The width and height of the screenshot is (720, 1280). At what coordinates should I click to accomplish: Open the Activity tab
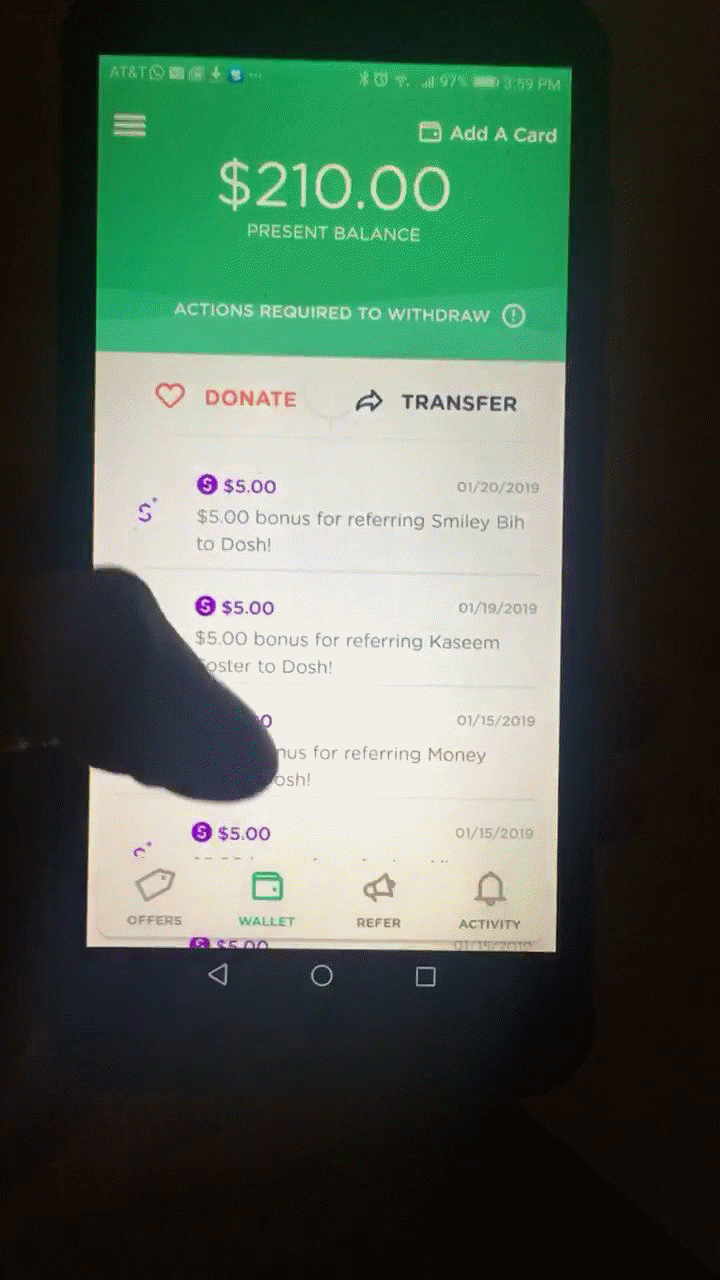click(489, 899)
